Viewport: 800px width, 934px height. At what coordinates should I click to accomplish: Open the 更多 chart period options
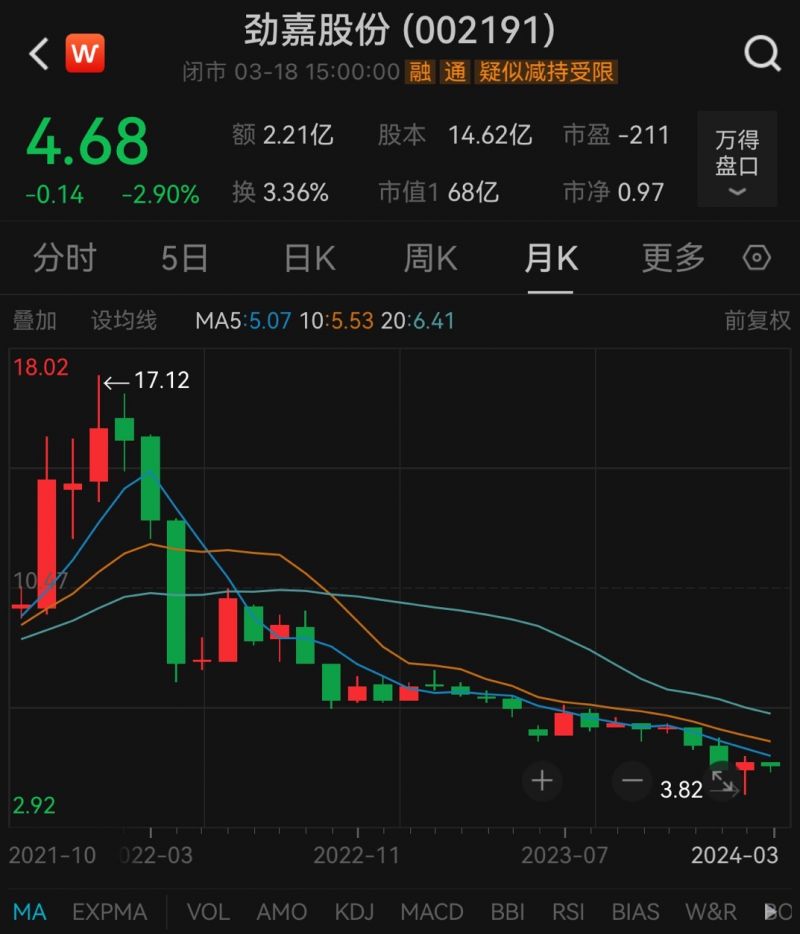tap(673, 259)
